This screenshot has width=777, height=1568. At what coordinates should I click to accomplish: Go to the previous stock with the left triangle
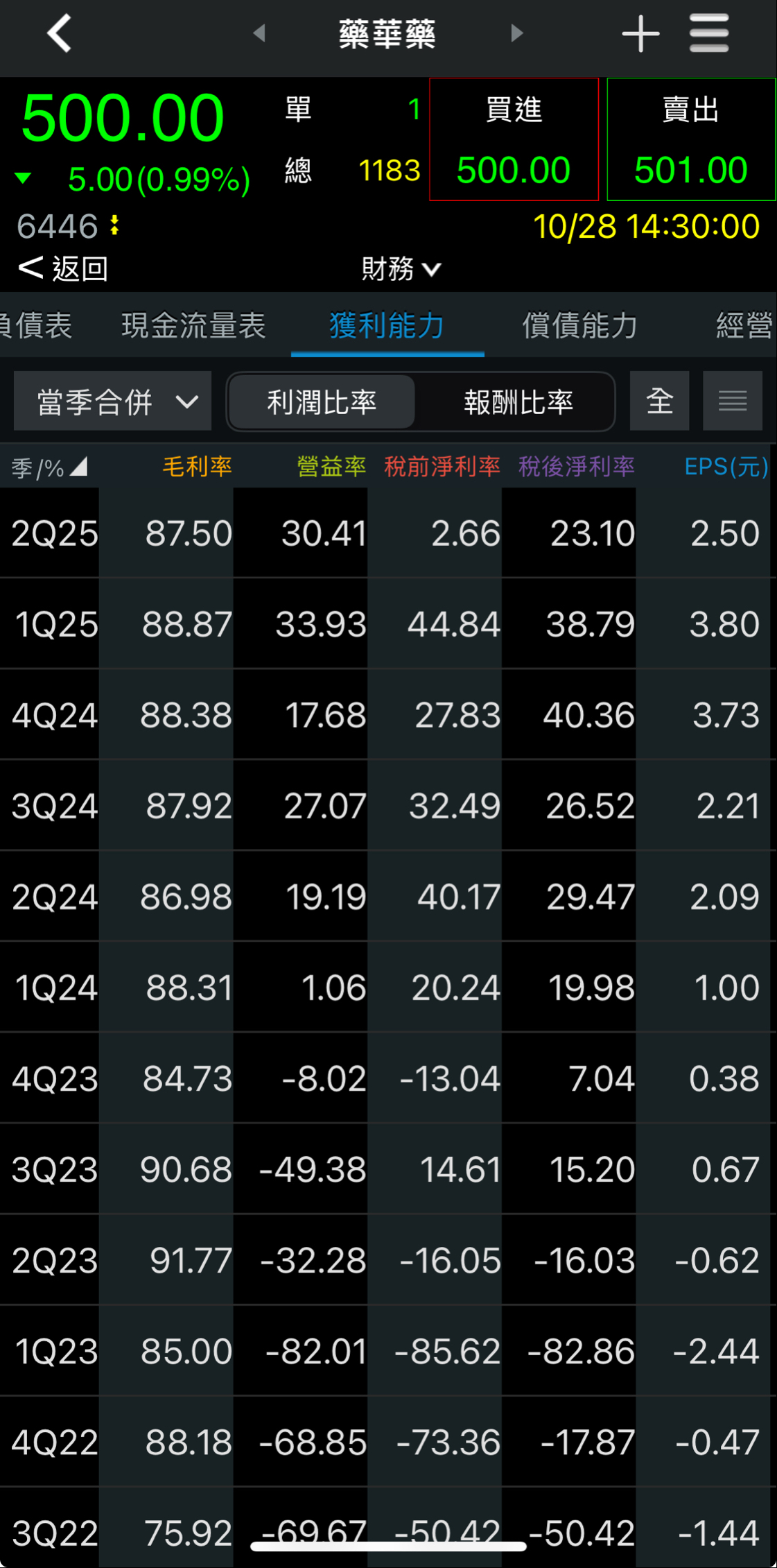click(x=259, y=33)
